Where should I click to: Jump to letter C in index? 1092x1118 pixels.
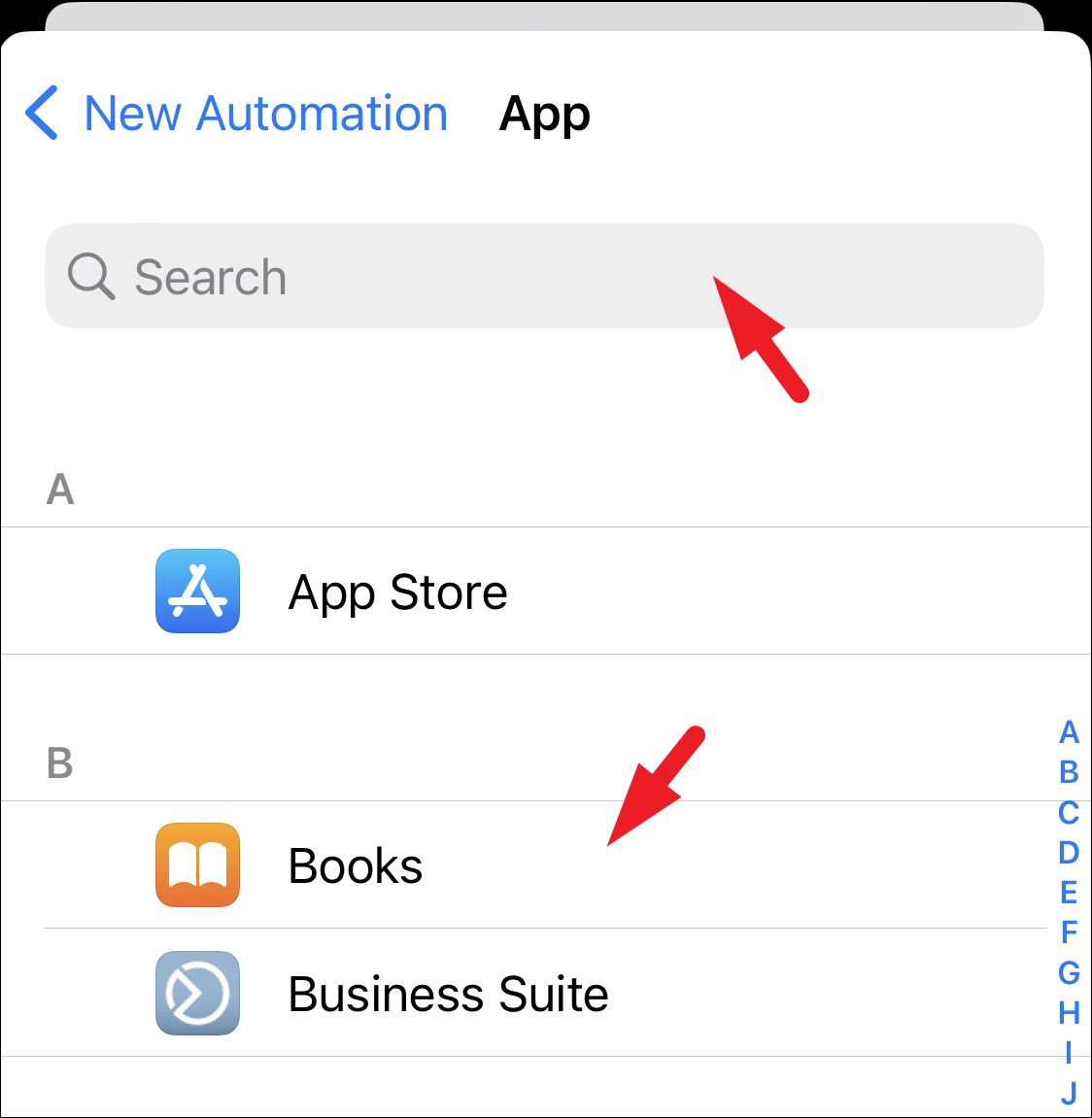[1069, 813]
